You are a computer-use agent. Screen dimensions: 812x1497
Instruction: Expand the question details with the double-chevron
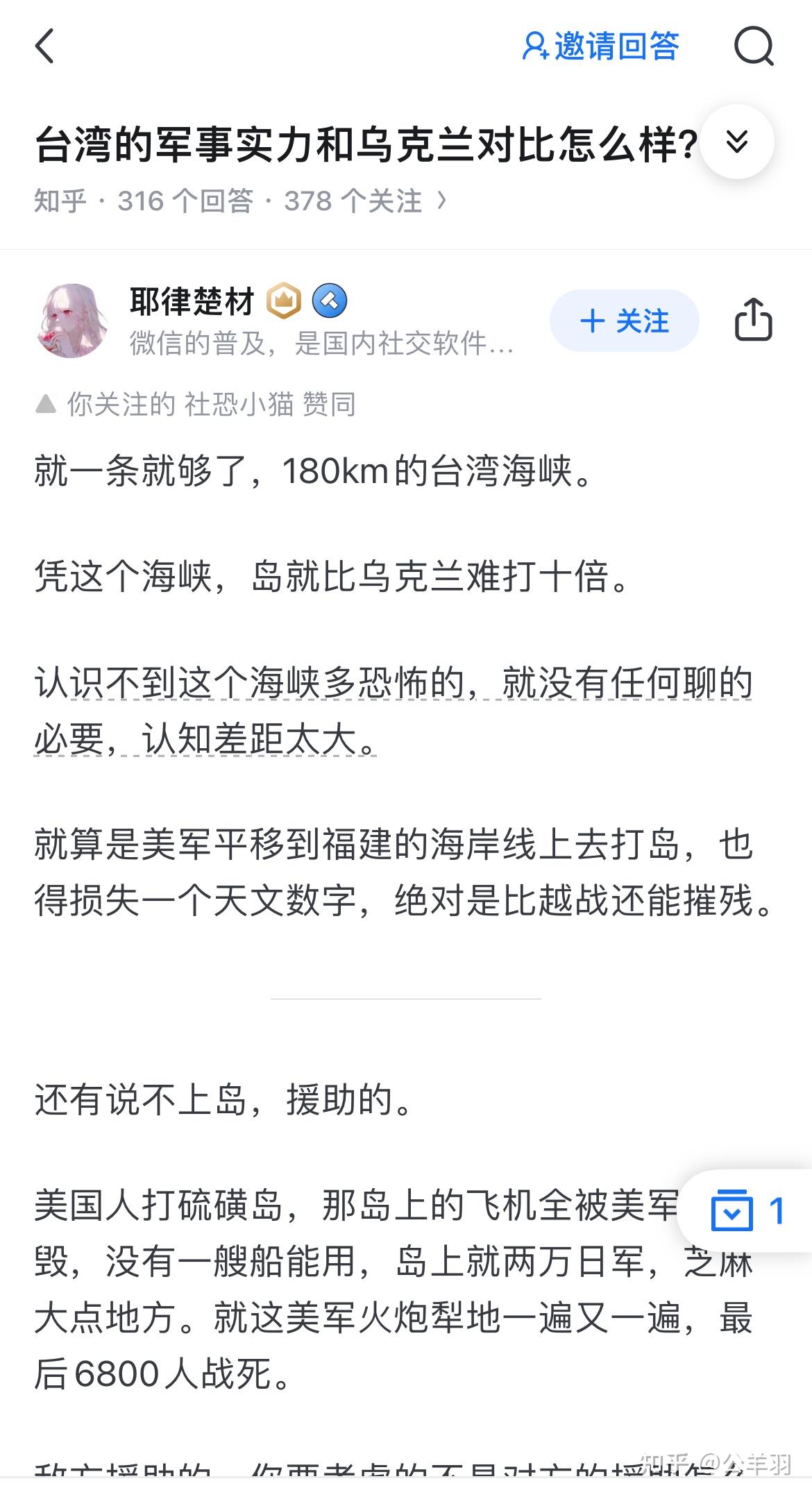tap(736, 142)
